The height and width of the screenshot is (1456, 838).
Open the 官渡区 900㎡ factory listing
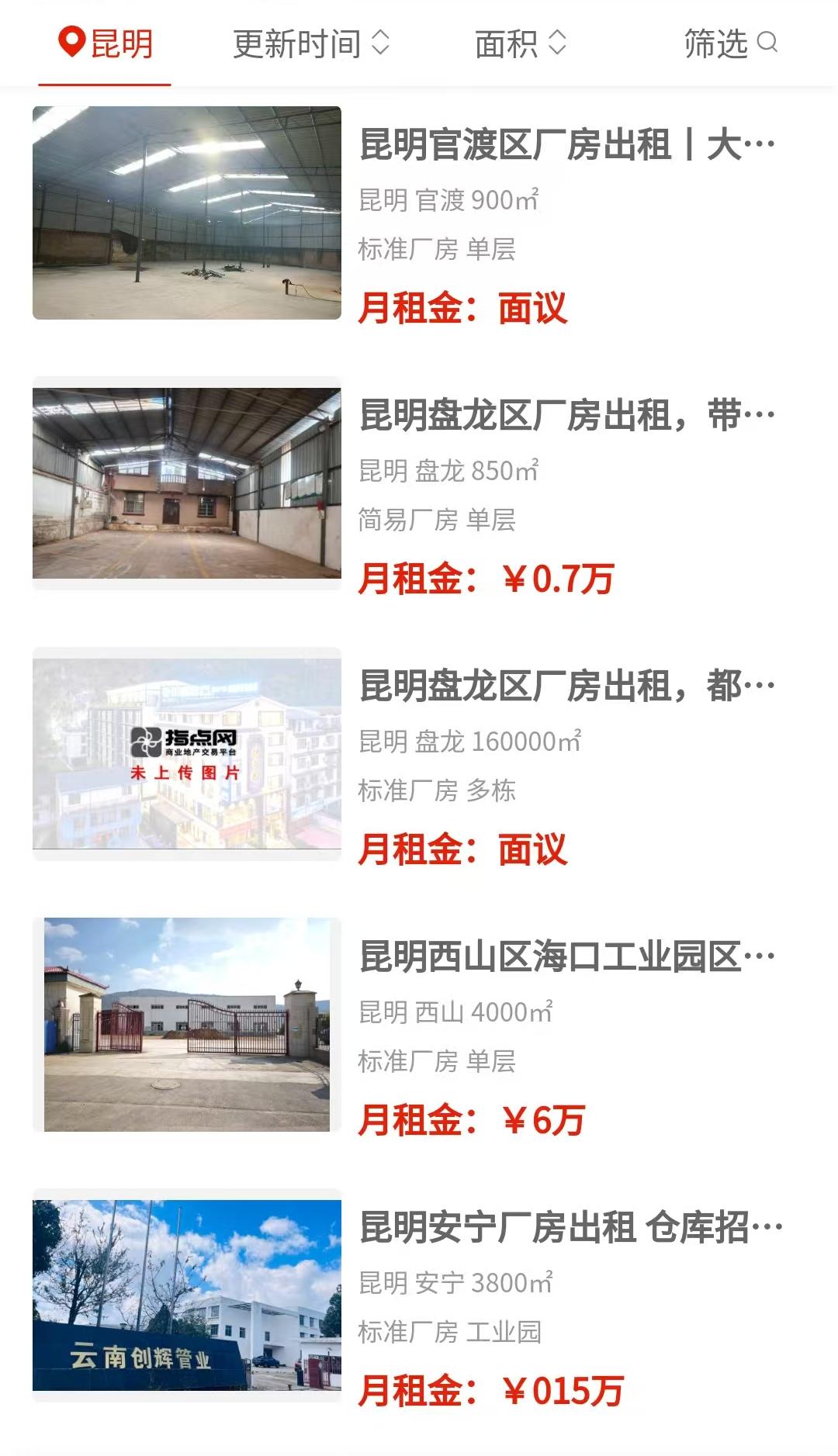pos(566,145)
